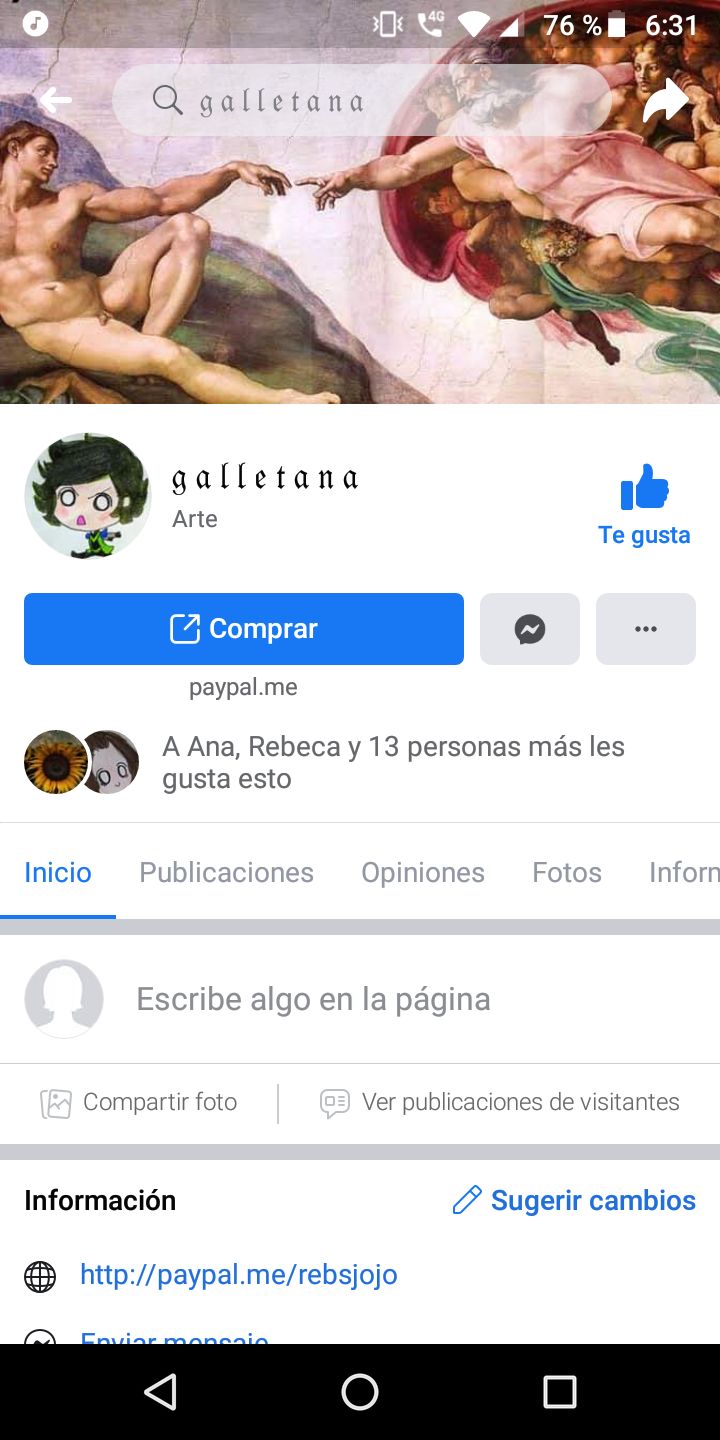Open the galletana profile picture
The height and width of the screenshot is (1440, 720).
click(x=88, y=496)
